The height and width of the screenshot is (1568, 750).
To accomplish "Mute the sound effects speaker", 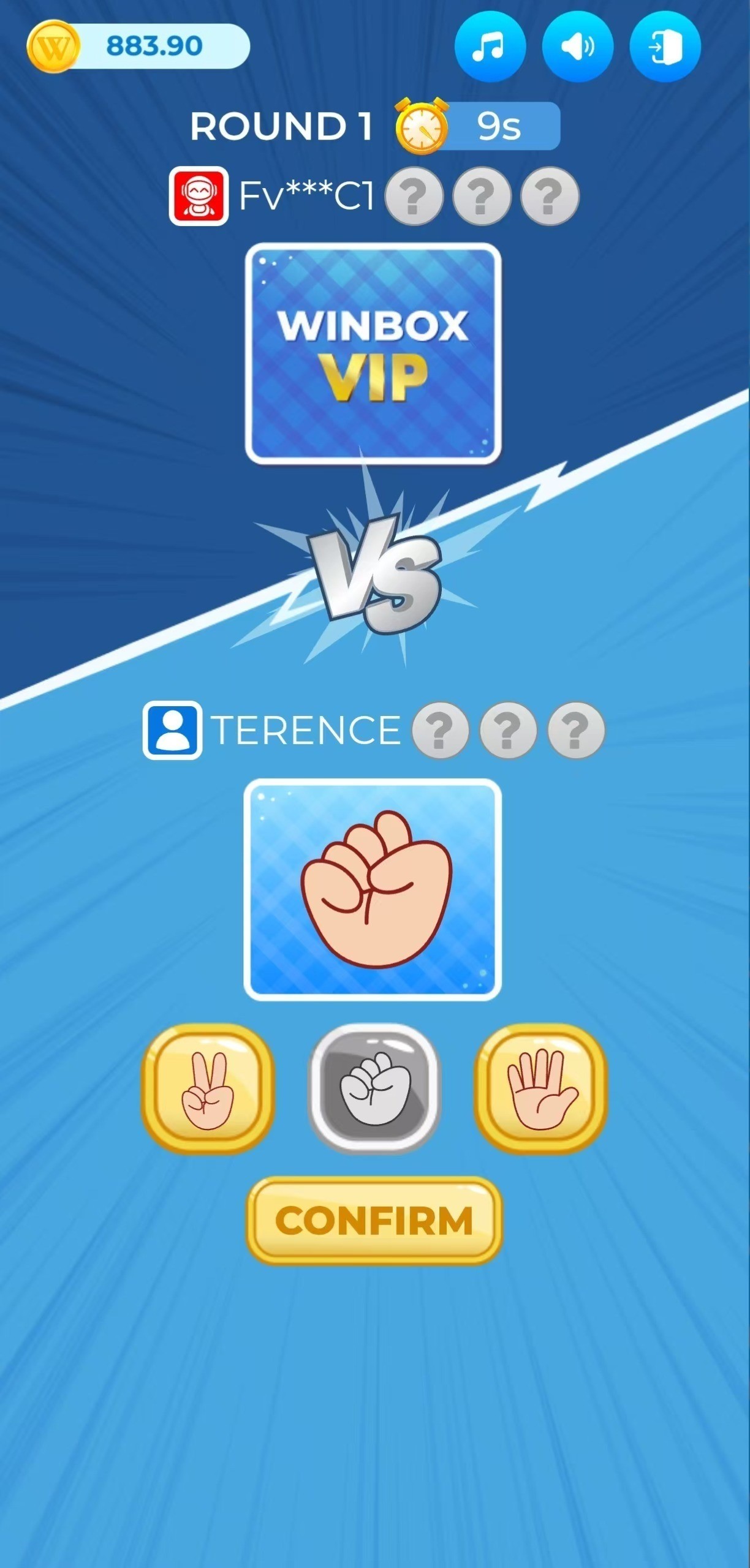I will 577,47.
